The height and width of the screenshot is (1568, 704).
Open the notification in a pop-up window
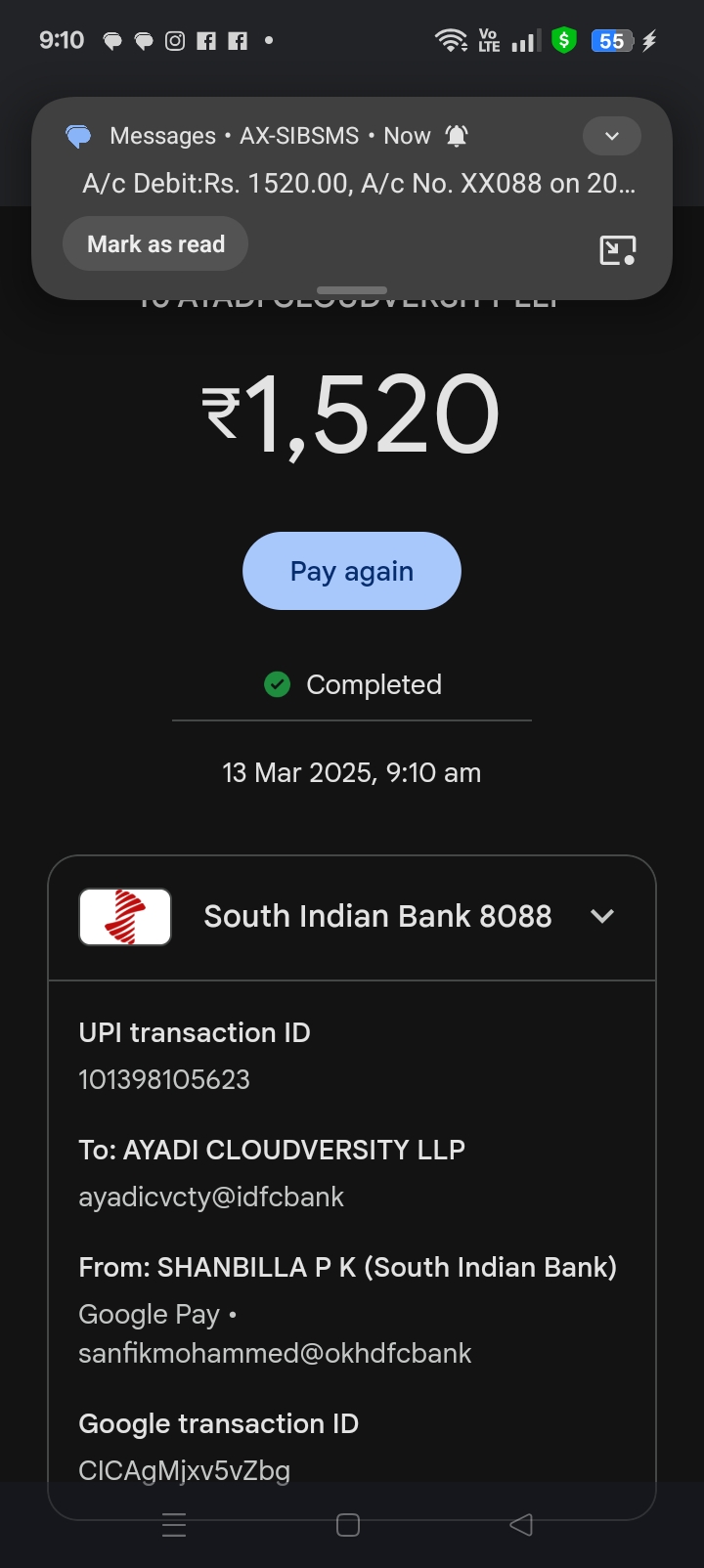pyautogui.click(x=617, y=250)
